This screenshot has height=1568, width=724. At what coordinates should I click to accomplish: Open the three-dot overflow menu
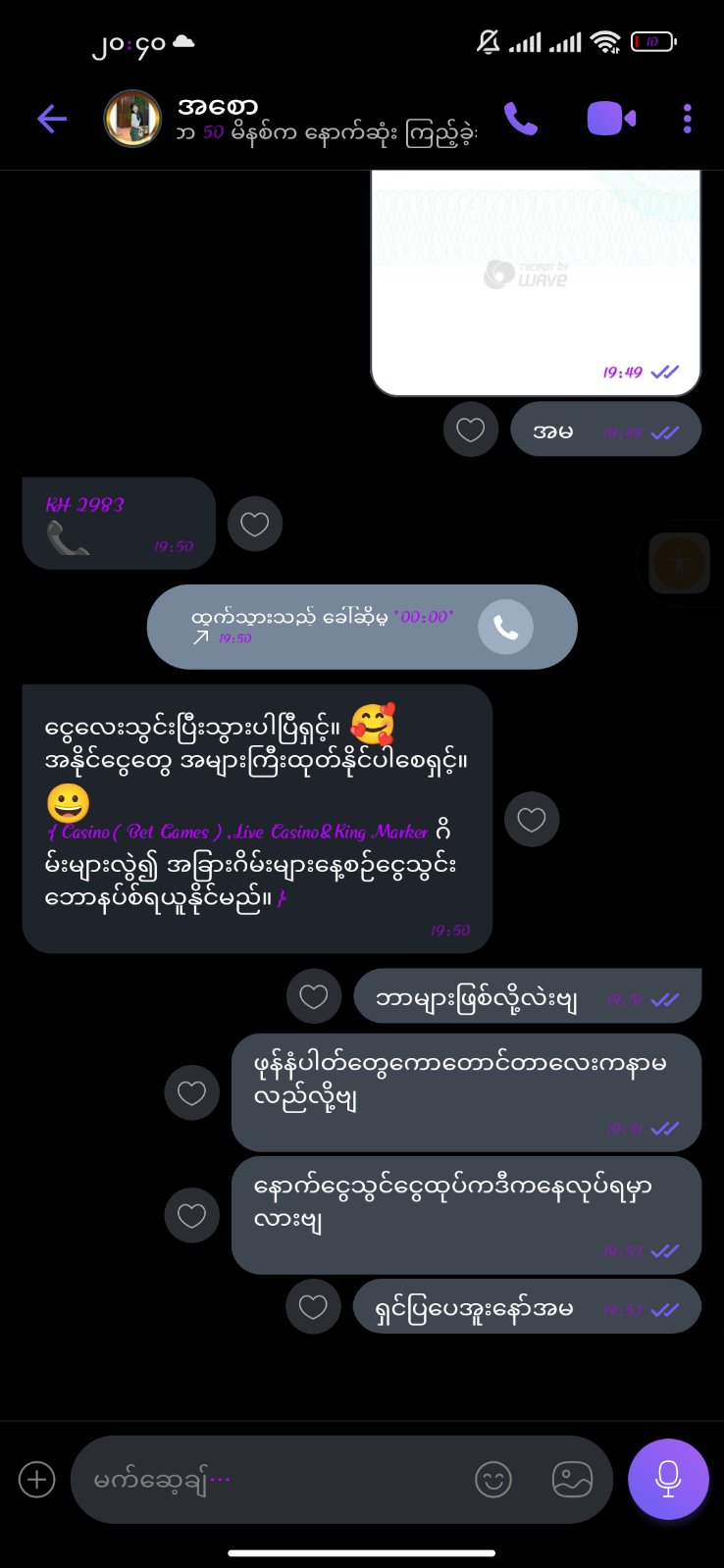(x=687, y=120)
